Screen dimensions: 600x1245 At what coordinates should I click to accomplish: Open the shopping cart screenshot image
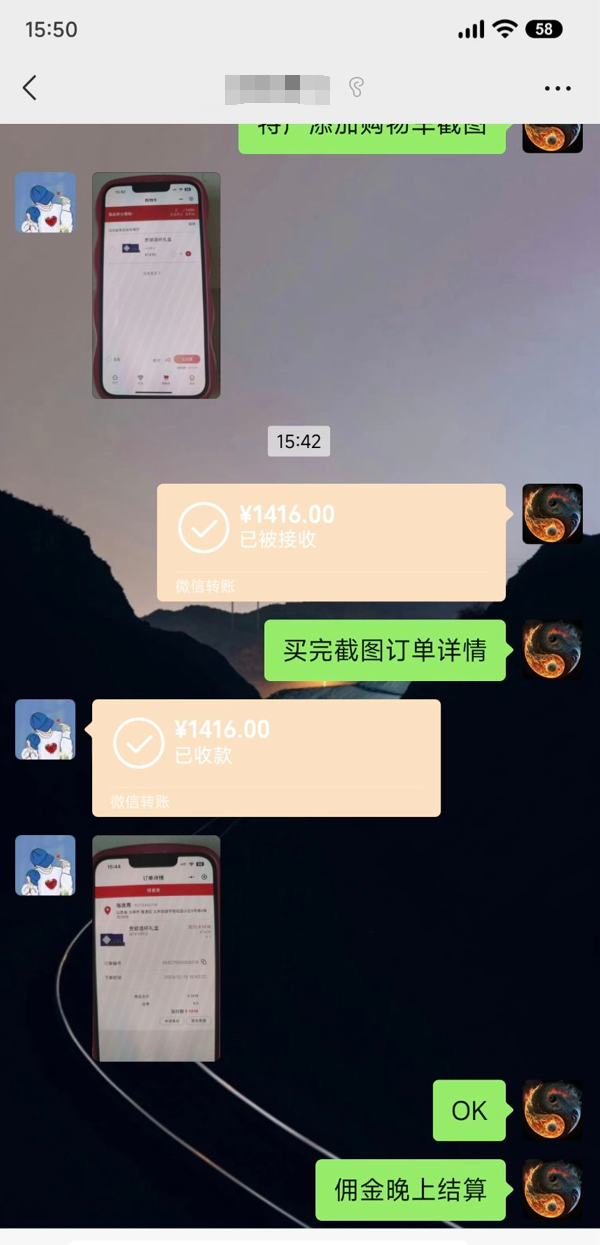point(156,285)
